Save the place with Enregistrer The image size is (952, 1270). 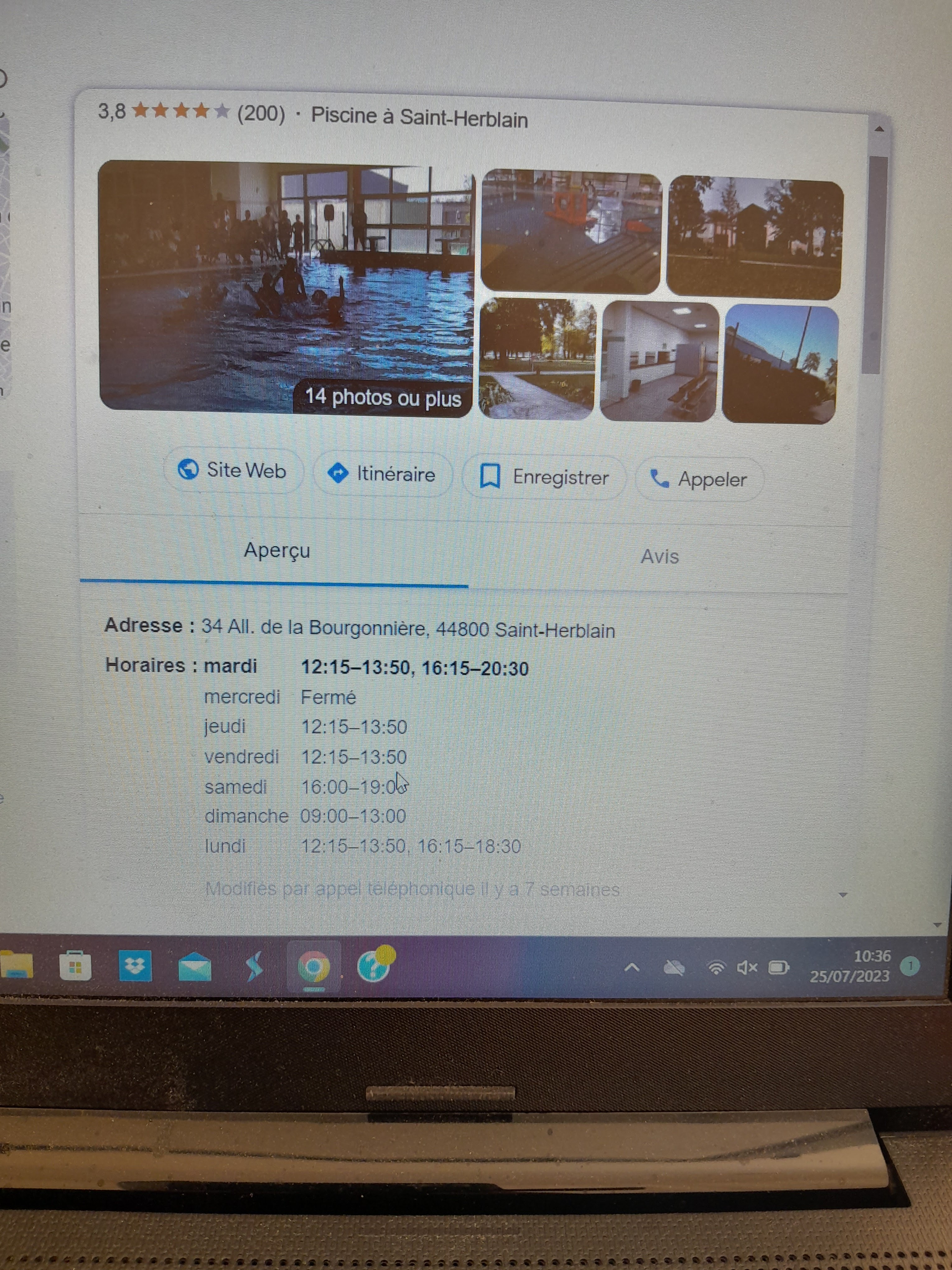544,477
